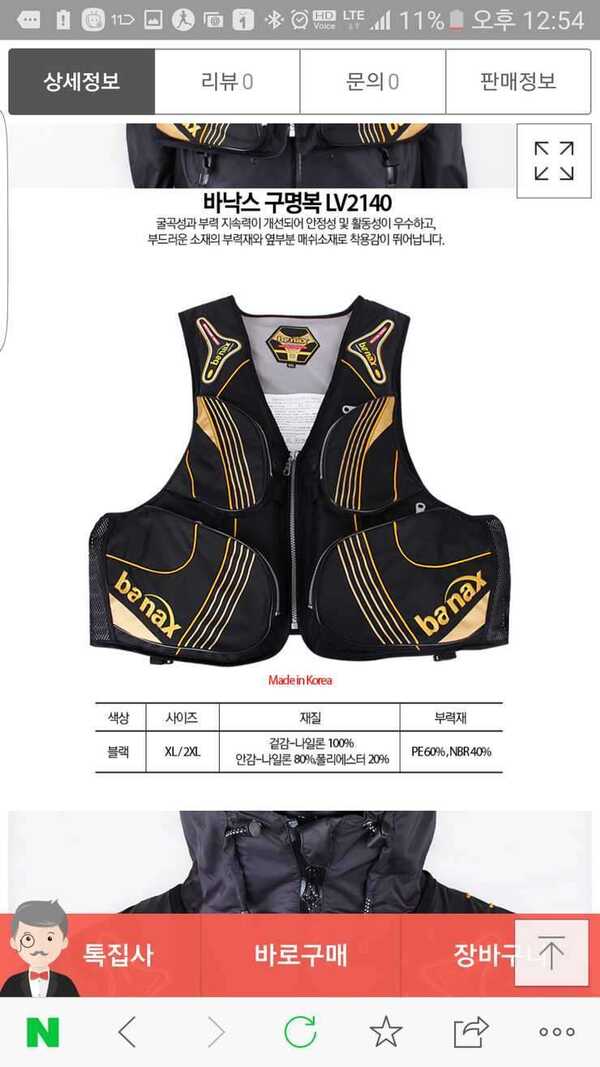The width and height of the screenshot is (600, 1067).
Task: Go back with the browser back arrow
Action: pos(127,1033)
